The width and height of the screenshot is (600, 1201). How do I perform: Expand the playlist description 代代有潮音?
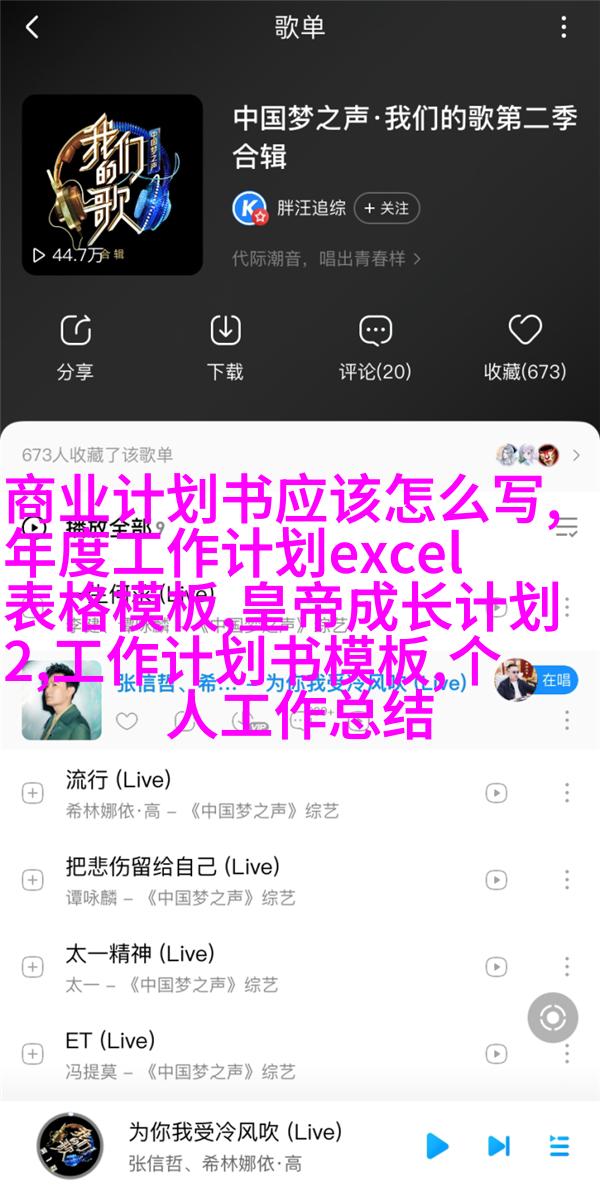click(327, 258)
